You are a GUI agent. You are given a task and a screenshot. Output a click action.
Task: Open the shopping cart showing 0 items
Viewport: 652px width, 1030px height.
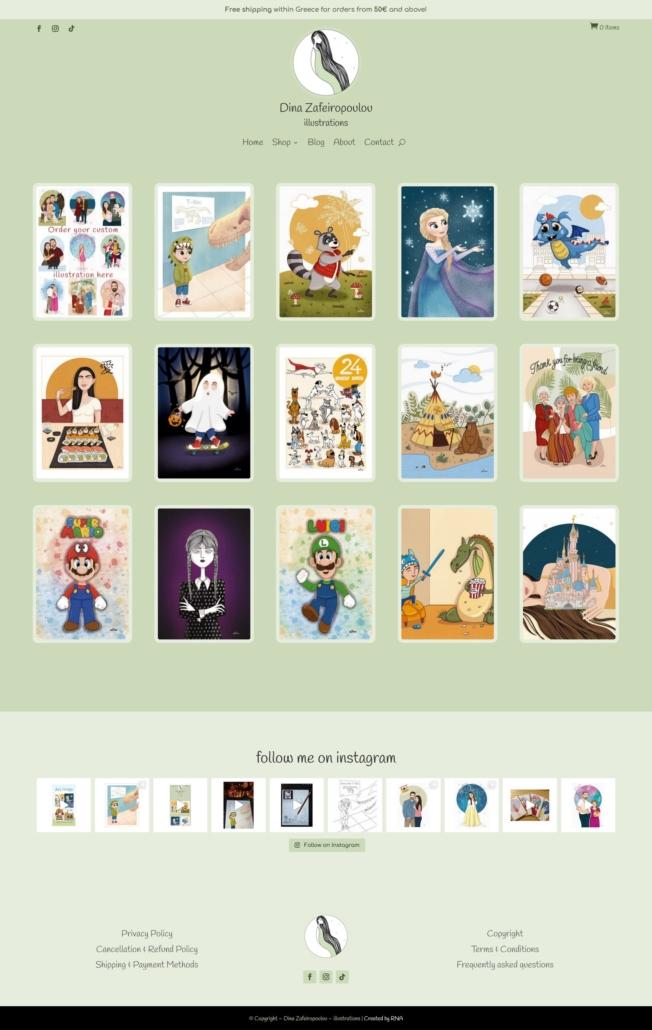tap(604, 27)
